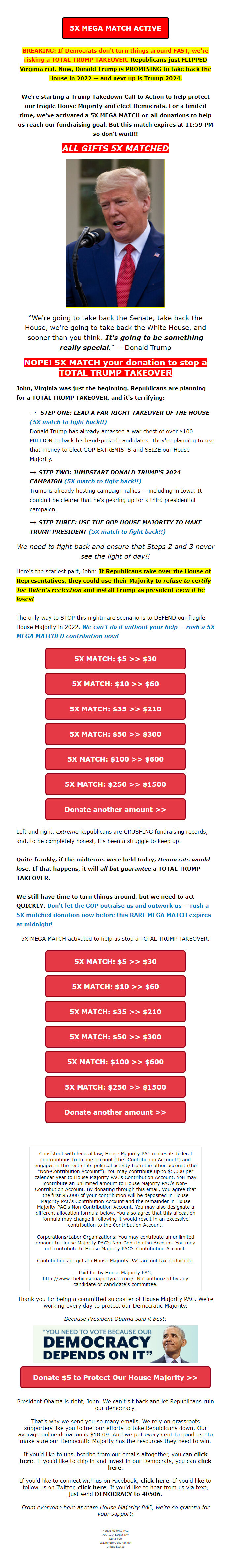The height and width of the screenshot is (1568, 231).
Task: Open the 5X match link under Step One
Action: 68,422
